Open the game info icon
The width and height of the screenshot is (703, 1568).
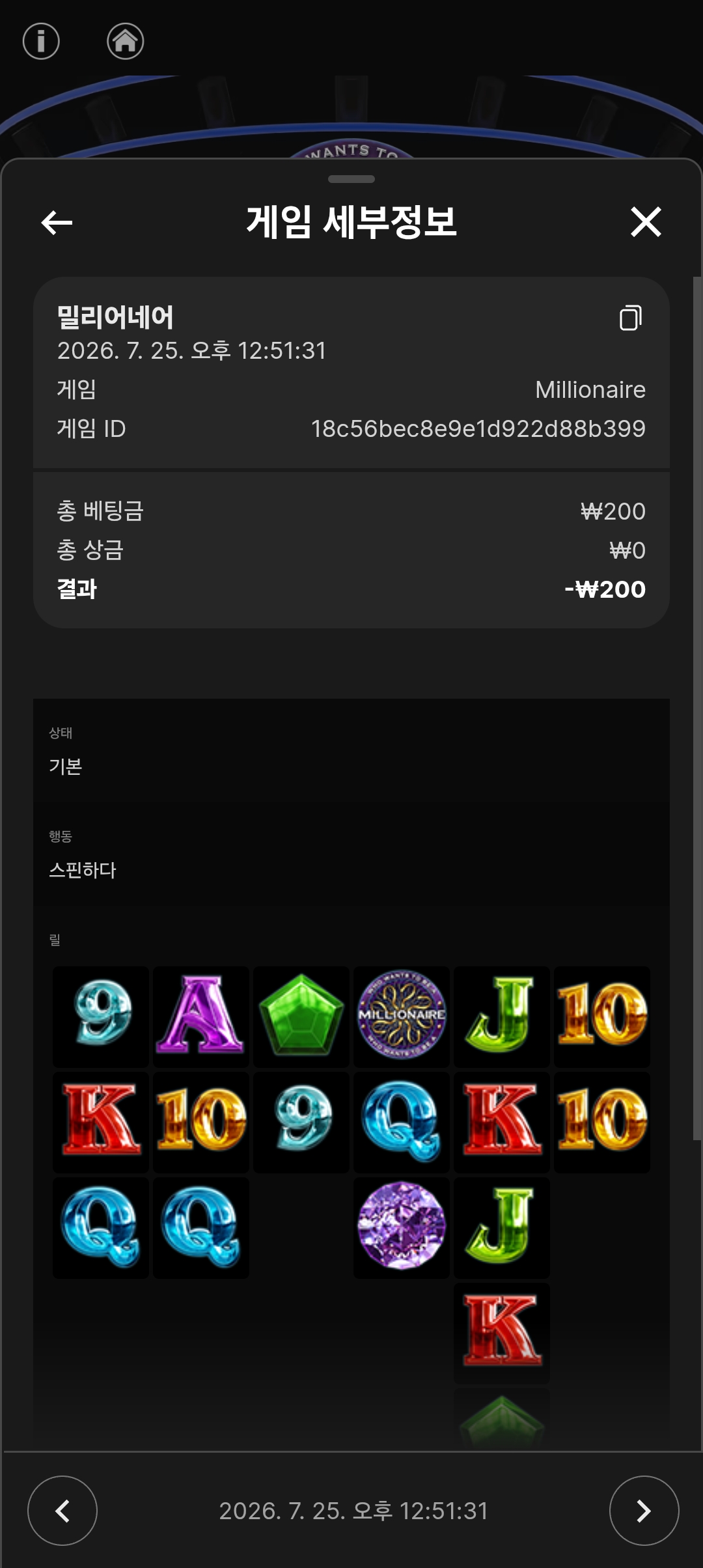[41, 42]
